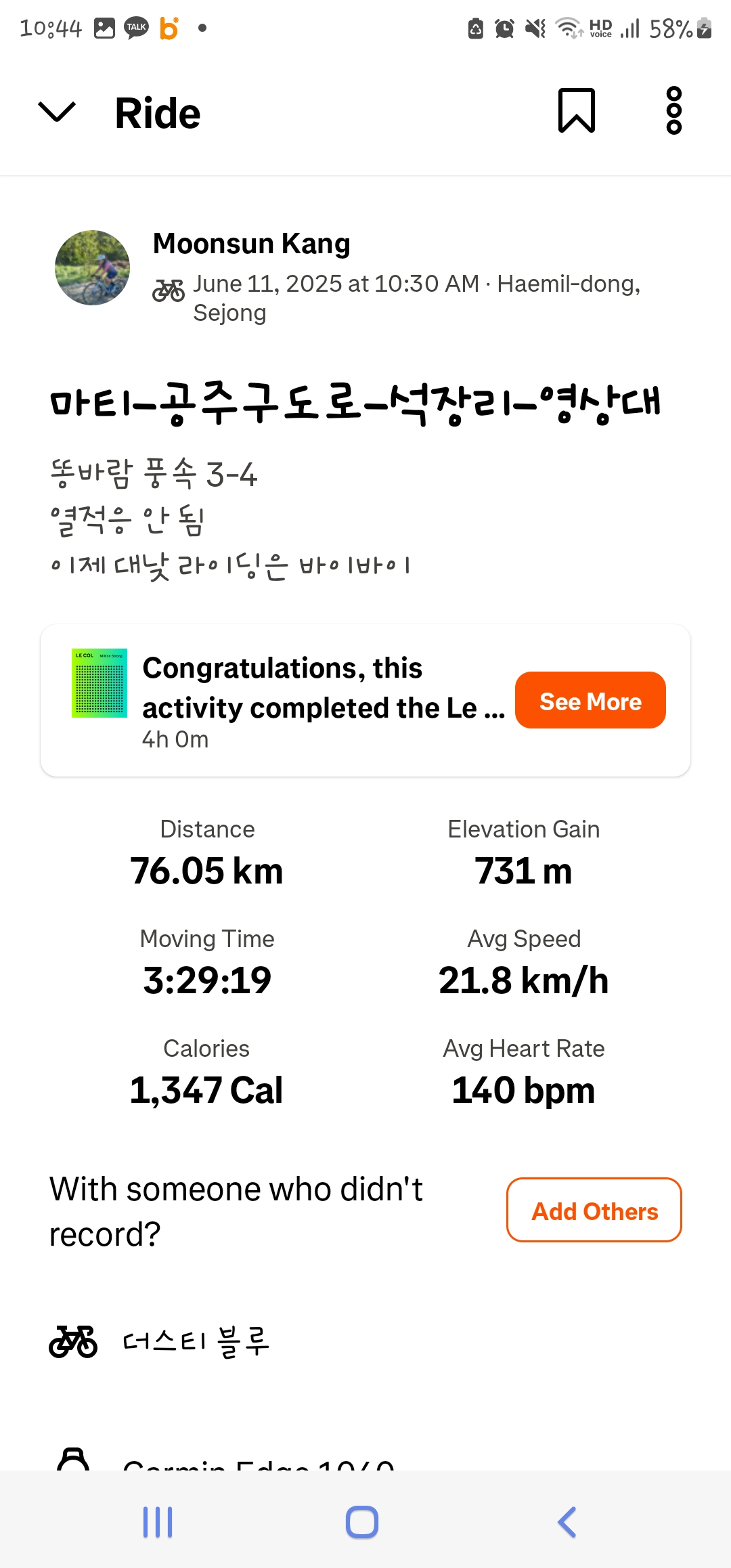Open the recent apps view
Image resolution: width=731 pixels, height=1568 pixels.
158,1523
